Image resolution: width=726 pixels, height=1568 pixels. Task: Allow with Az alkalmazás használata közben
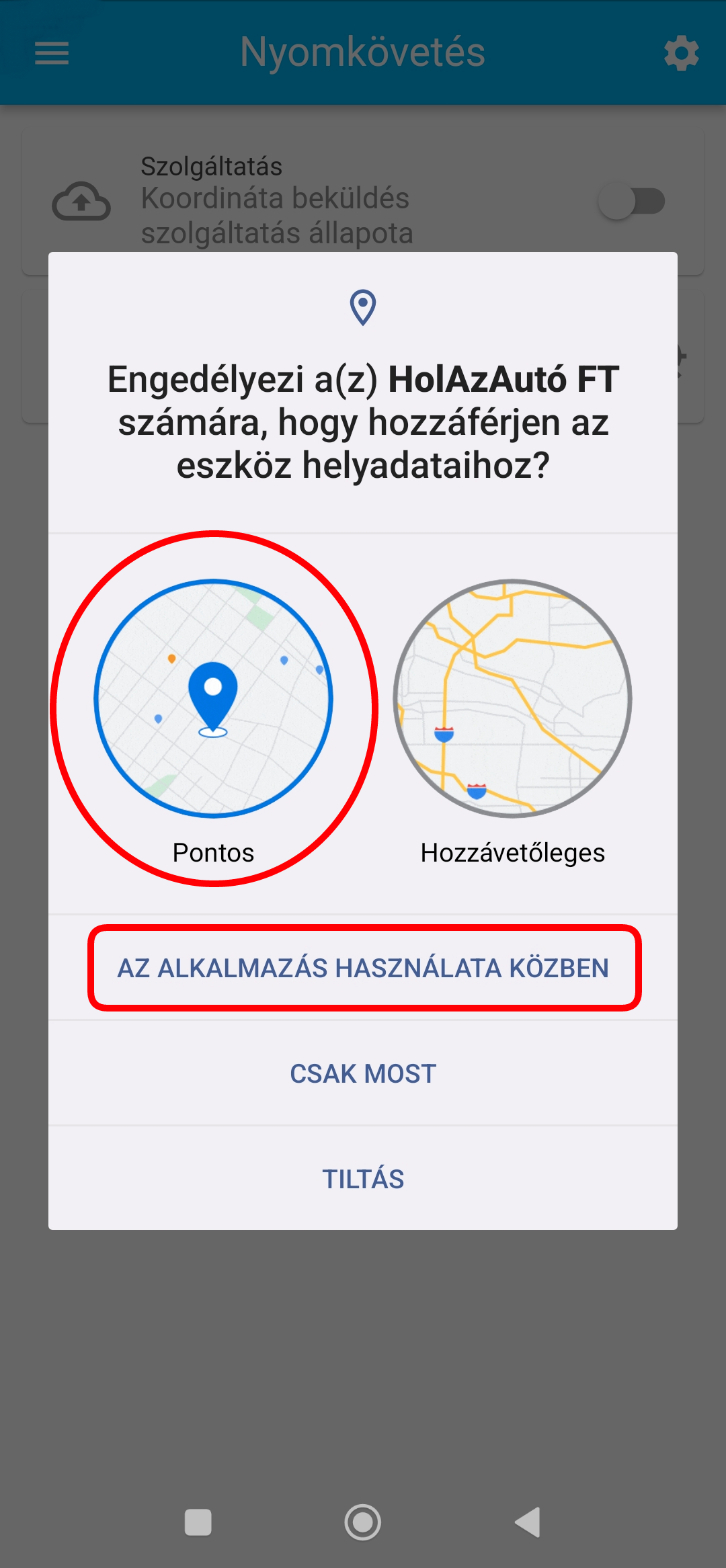click(x=364, y=968)
